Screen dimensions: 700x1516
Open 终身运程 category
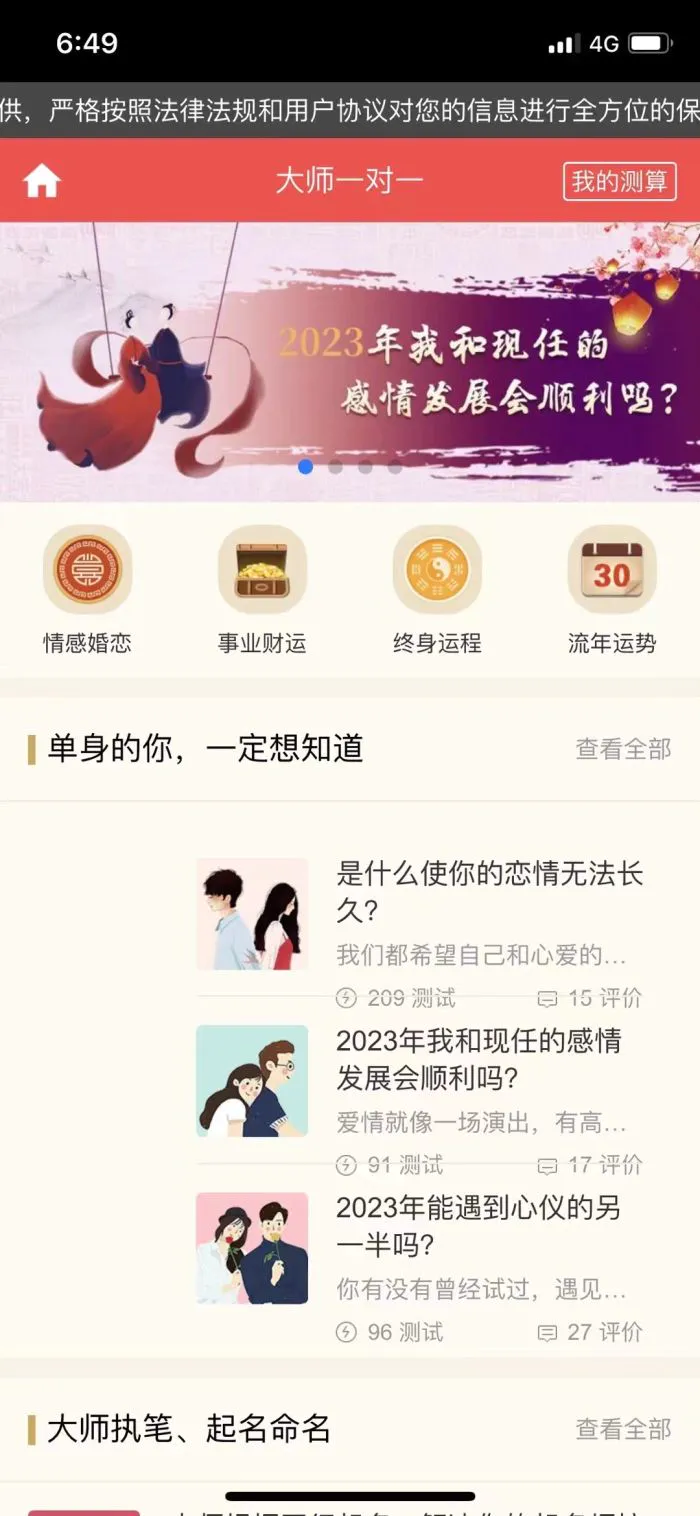pos(437,590)
